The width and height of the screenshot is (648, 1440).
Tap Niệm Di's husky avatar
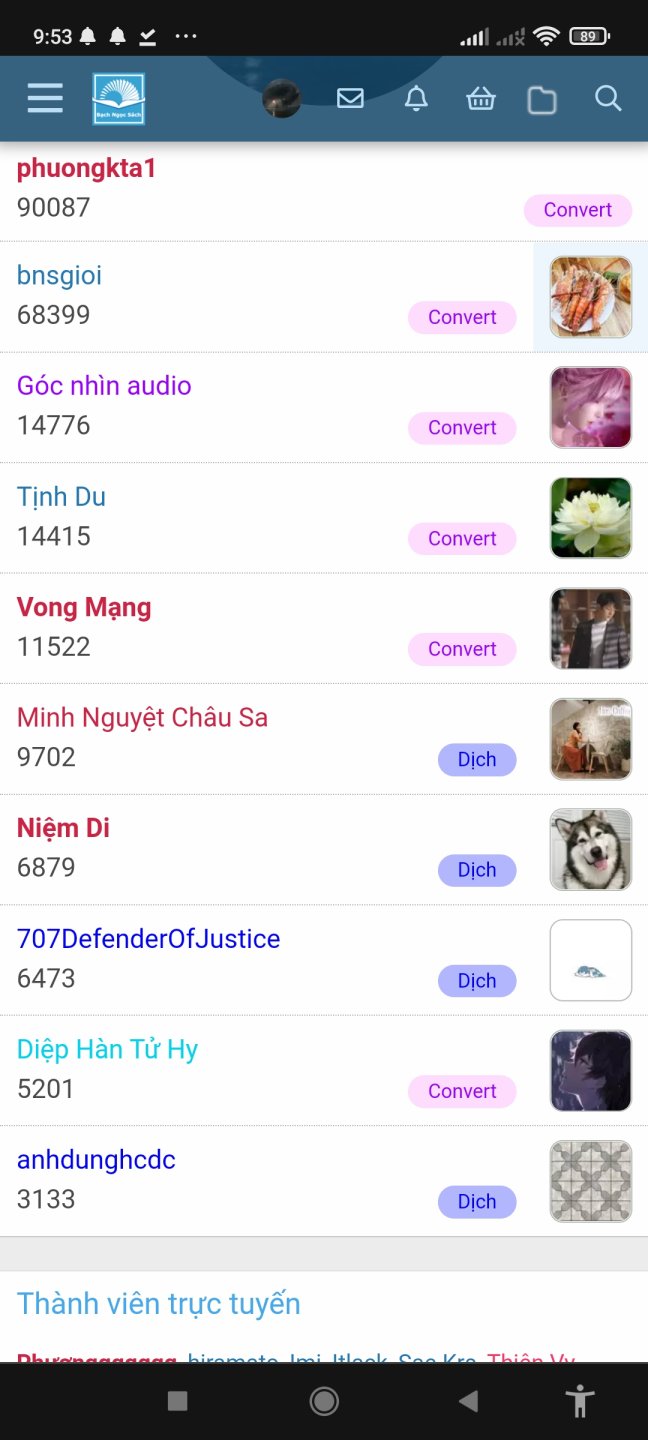(x=591, y=850)
